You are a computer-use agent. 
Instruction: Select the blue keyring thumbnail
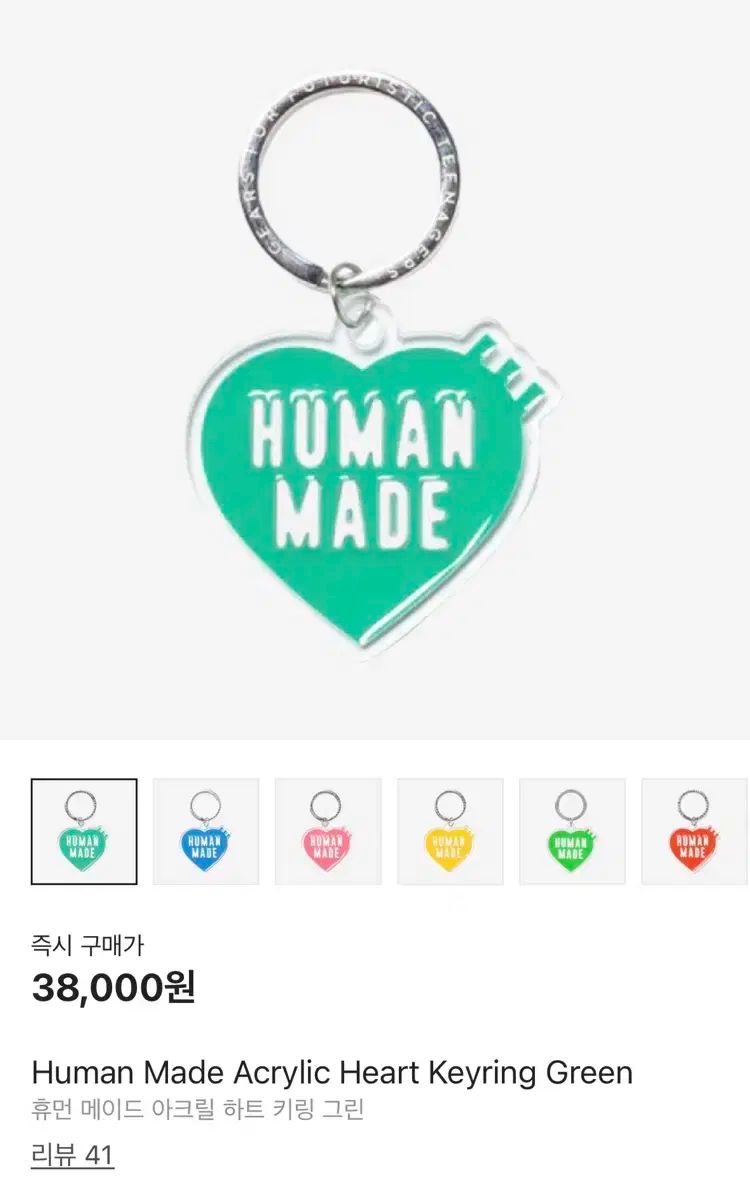(x=206, y=832)
